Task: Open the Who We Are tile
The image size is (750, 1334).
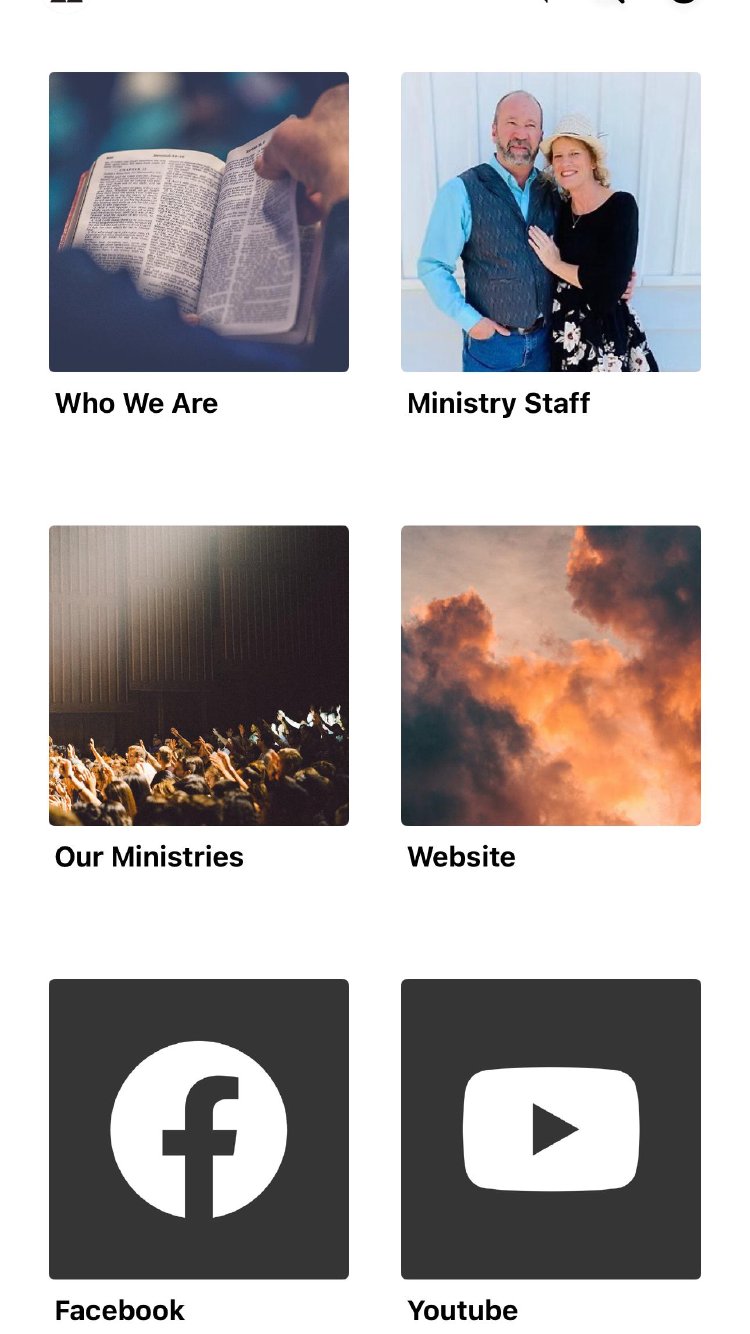Action: click(199, 222)
